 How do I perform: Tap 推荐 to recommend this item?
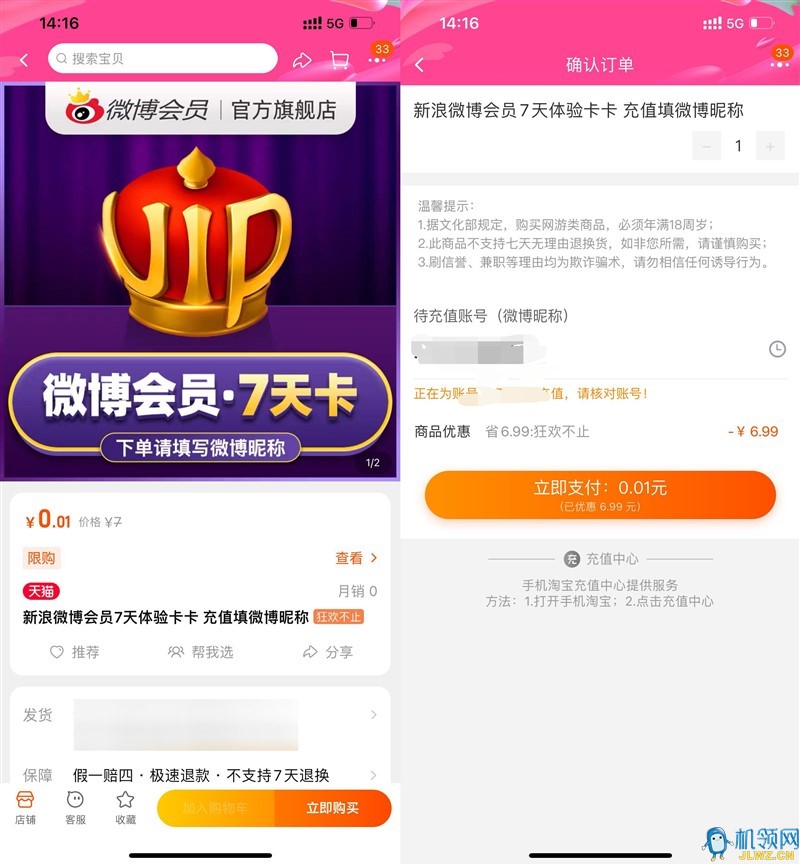(x=75, y=652)
